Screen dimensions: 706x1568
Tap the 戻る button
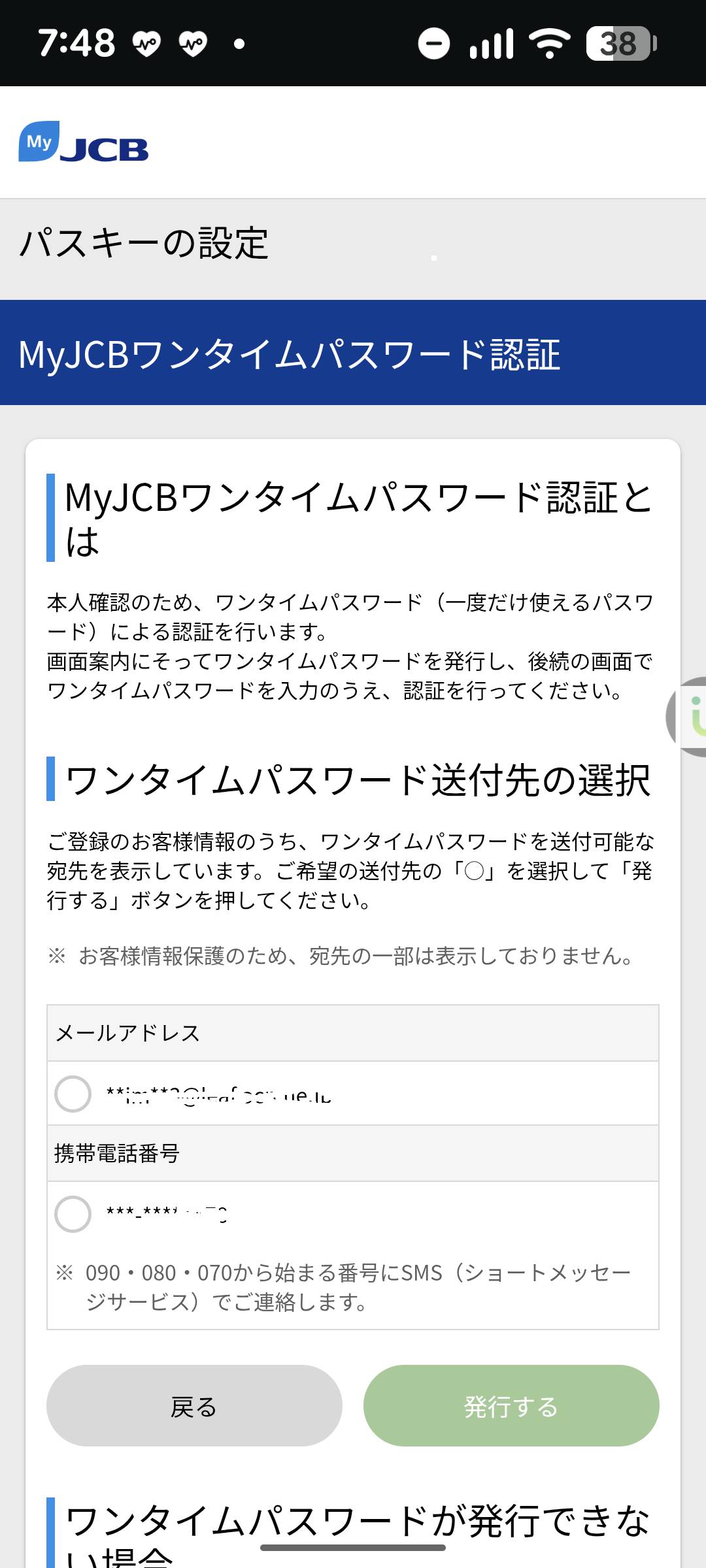click(194, 1406)
